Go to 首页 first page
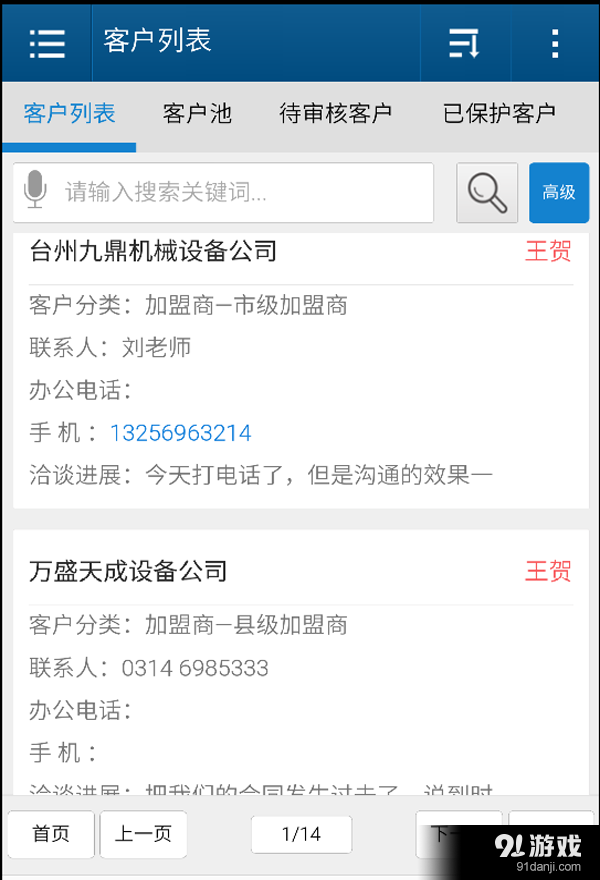This screenshot has height=880, width=600. [51, 834]
